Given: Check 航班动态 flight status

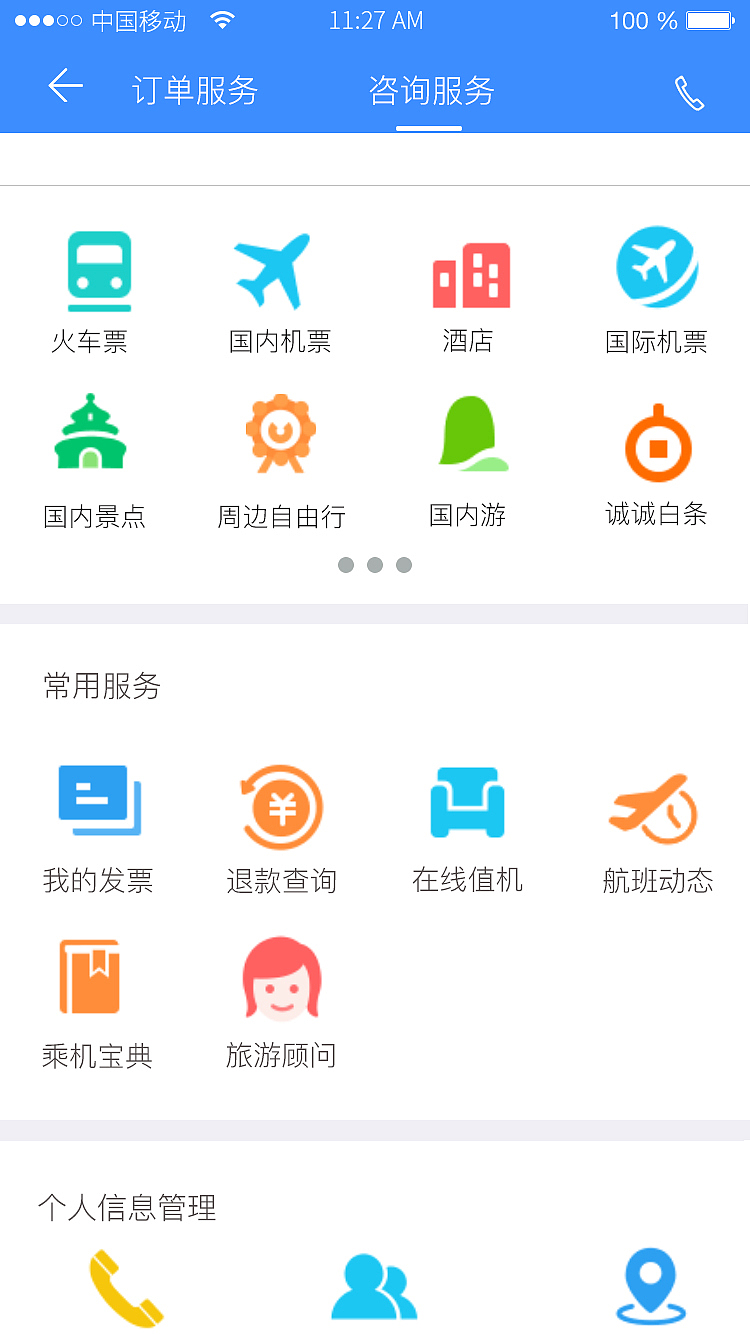Looking at the screenshot, I should pyautogui.click(x=657, y=801).
